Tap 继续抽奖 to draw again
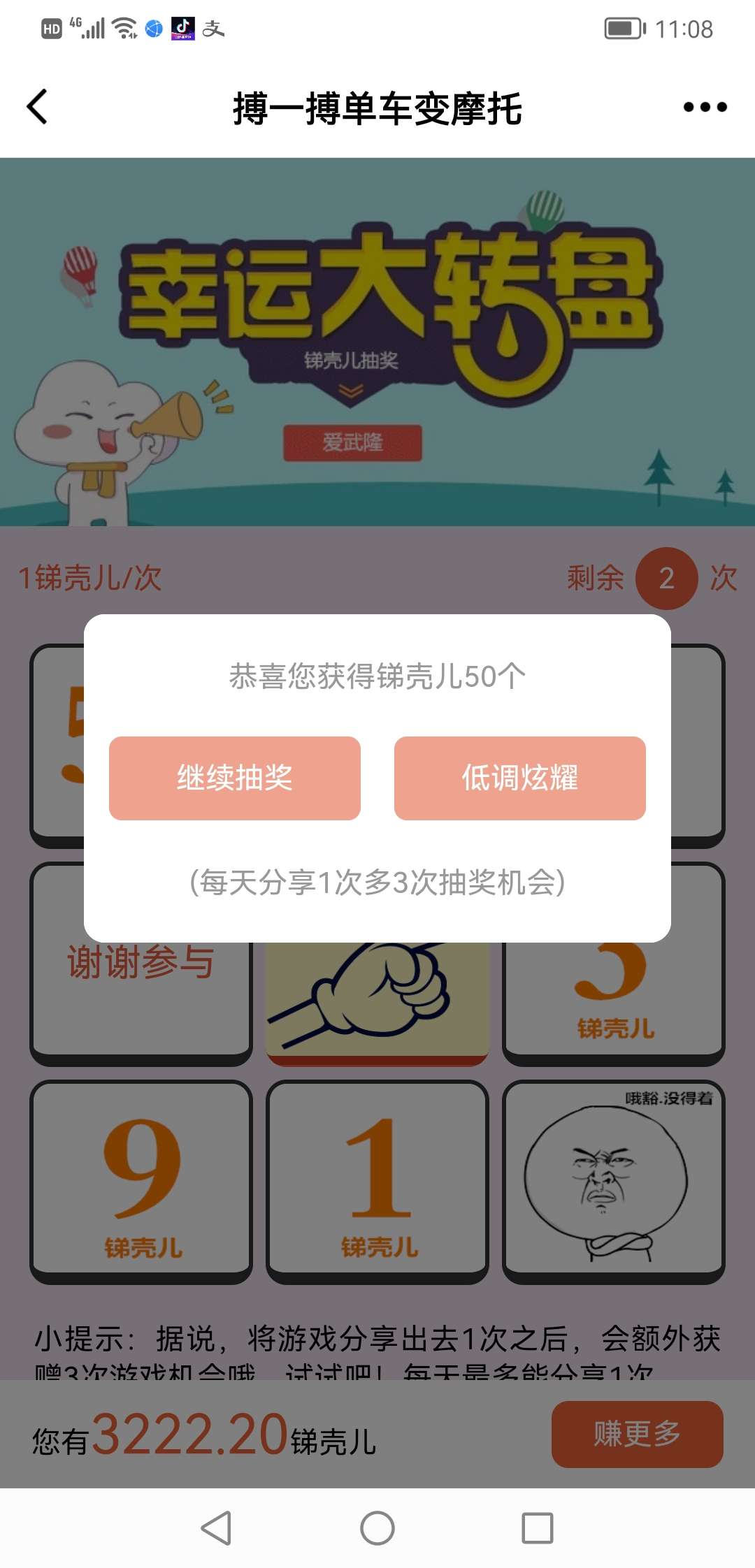 click(x=234, y=778)
